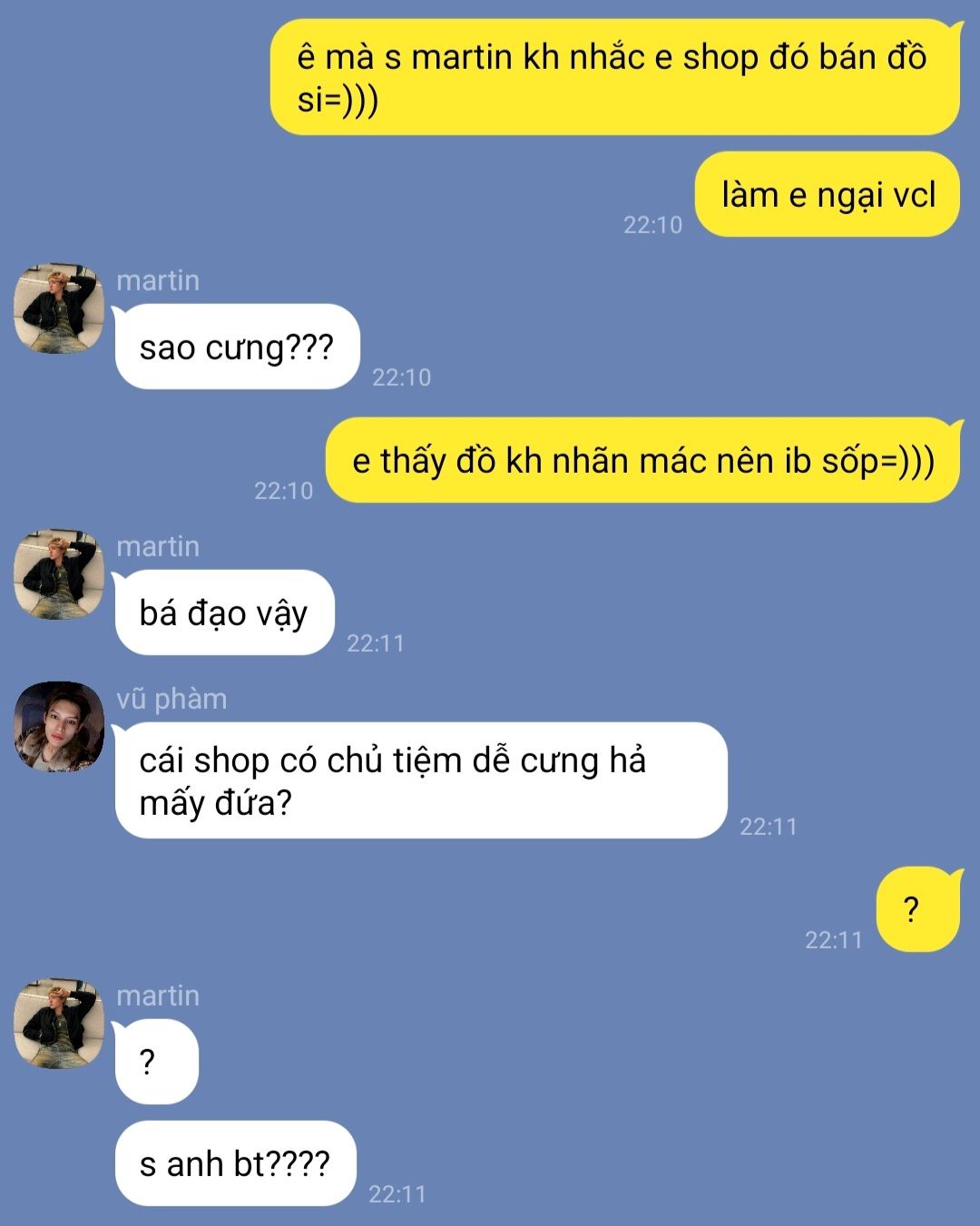Image resolution: width=980 pixels, height=1226 pixels.
Task: Open martin's avatar beside "sao cưng???"
Action: (59, 309)
